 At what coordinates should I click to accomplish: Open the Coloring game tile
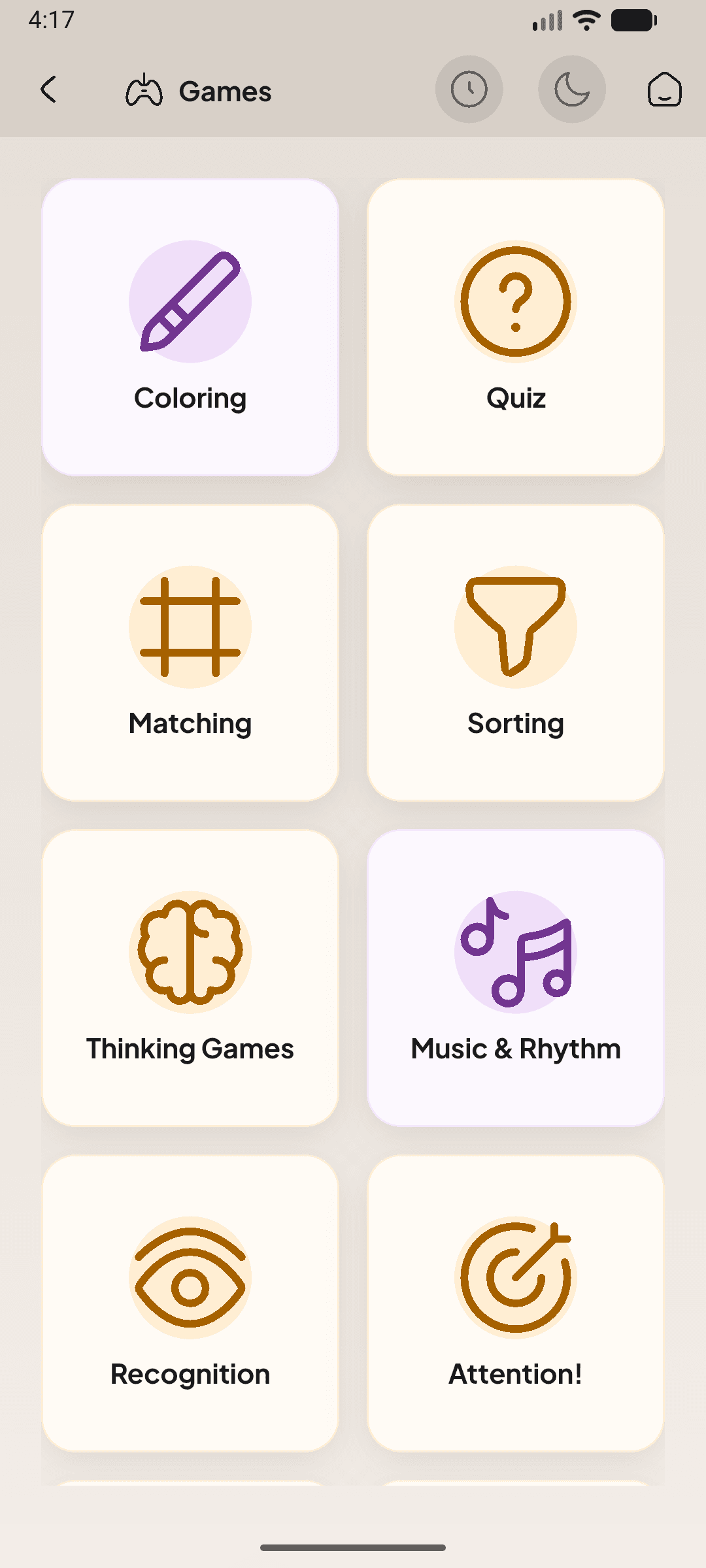tap(190, 325)
